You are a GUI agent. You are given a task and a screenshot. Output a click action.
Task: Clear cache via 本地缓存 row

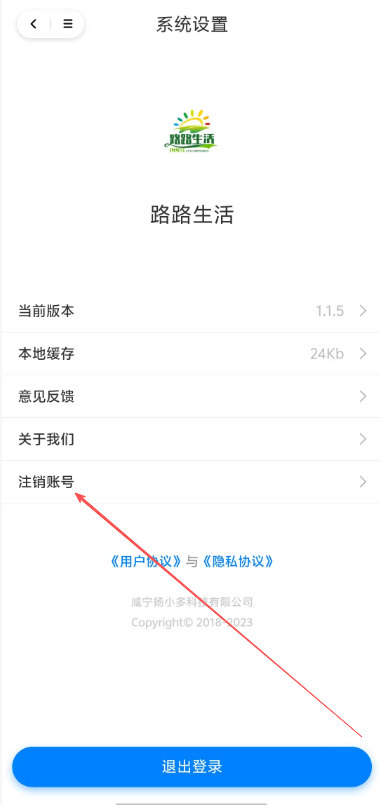click(190, 354)
